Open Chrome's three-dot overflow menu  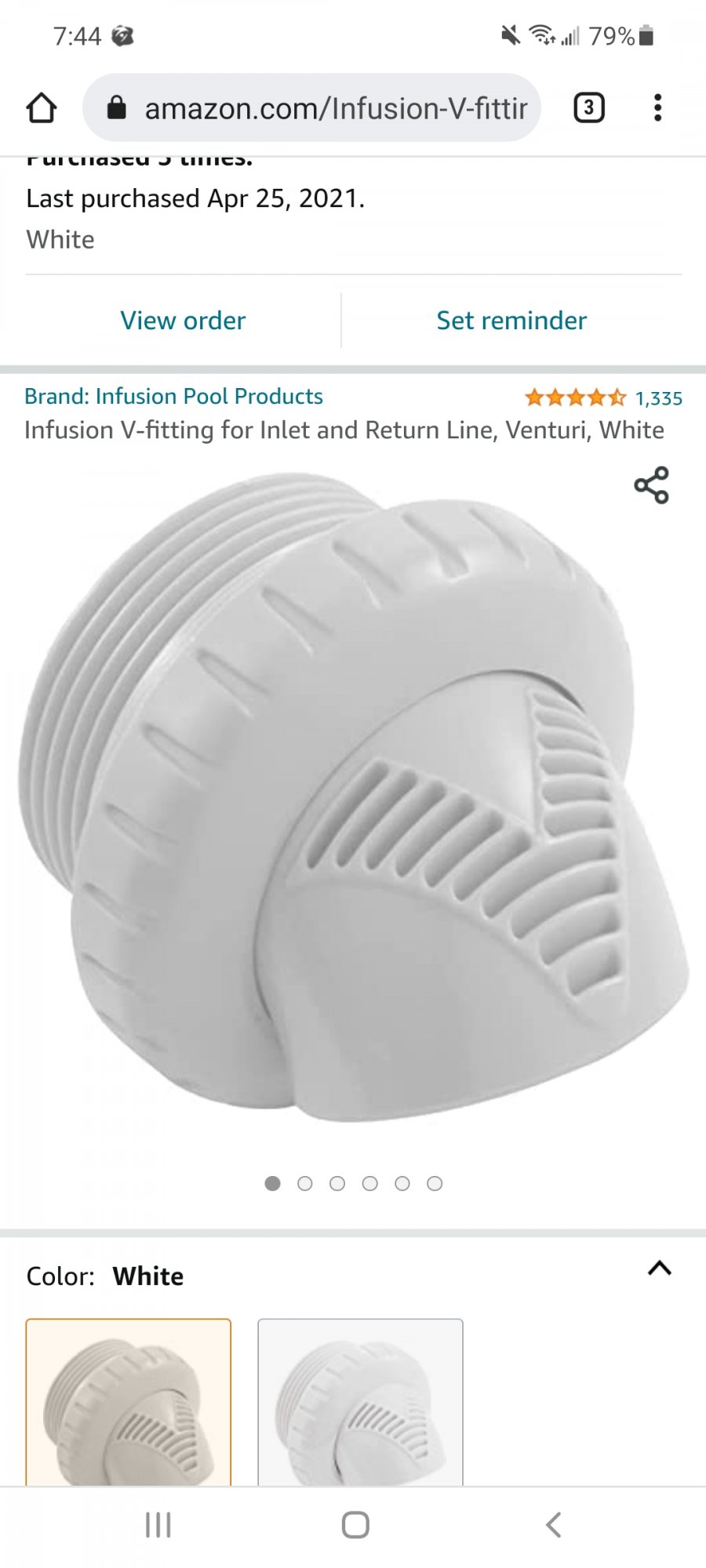point(657,108)
